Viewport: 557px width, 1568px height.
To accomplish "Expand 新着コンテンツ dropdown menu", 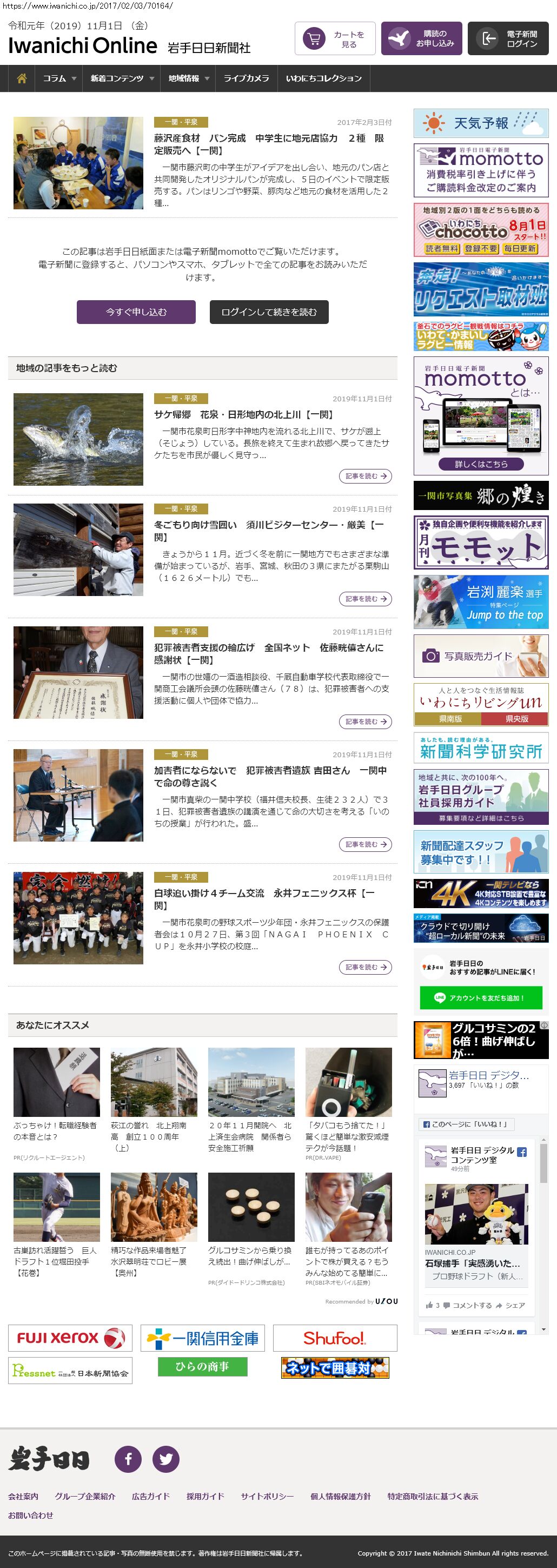I will (x=121, y=78).
